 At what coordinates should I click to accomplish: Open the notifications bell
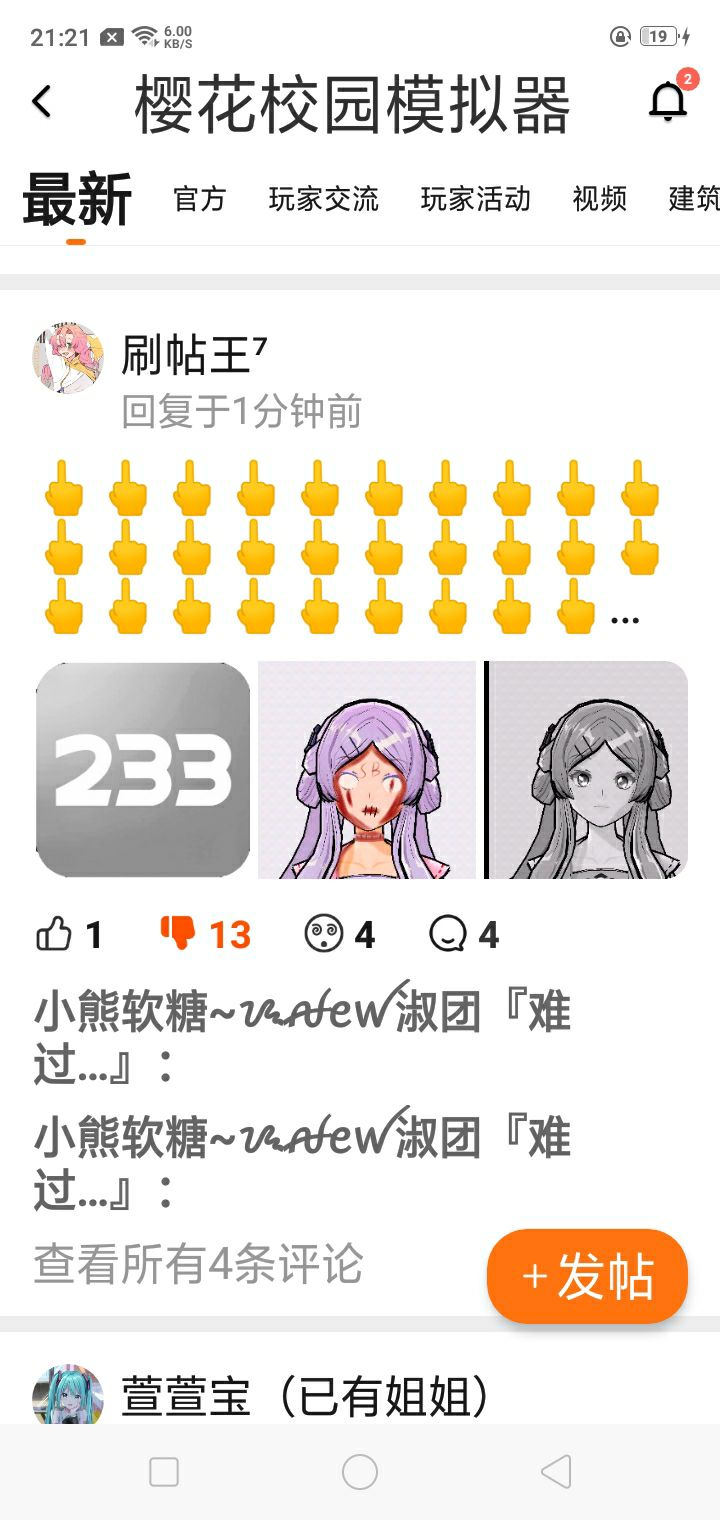point(669,99)
